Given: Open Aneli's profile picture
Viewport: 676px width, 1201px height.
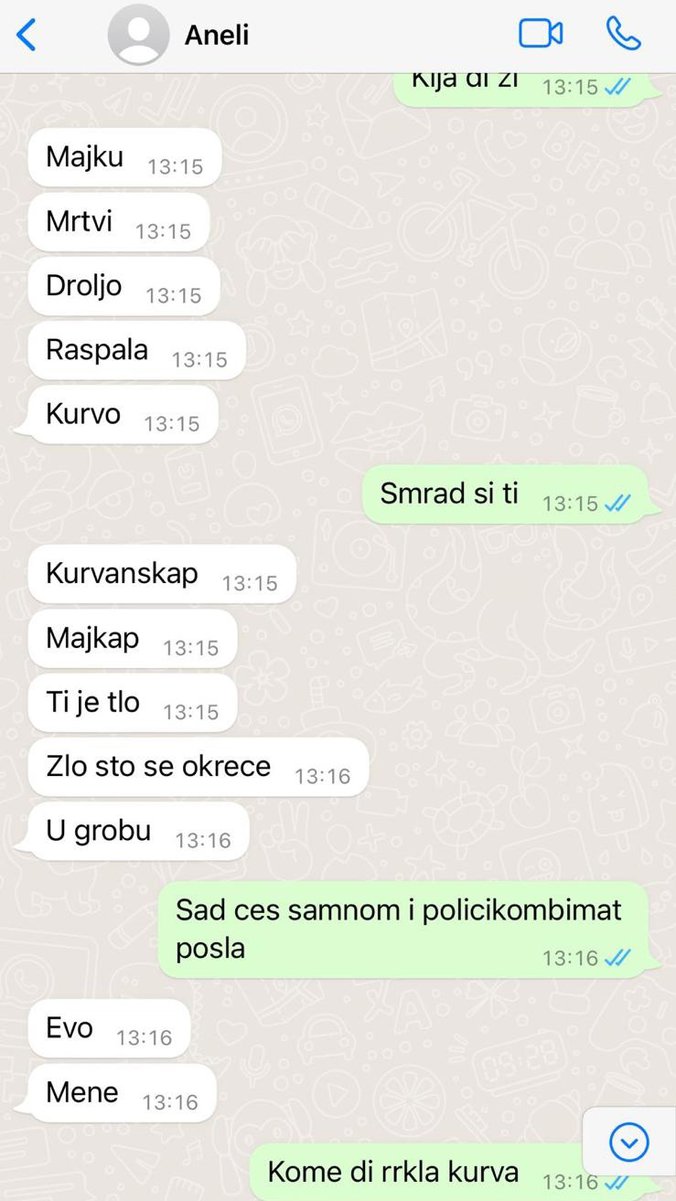Looking at the screenshot, I should click(138, 35).
